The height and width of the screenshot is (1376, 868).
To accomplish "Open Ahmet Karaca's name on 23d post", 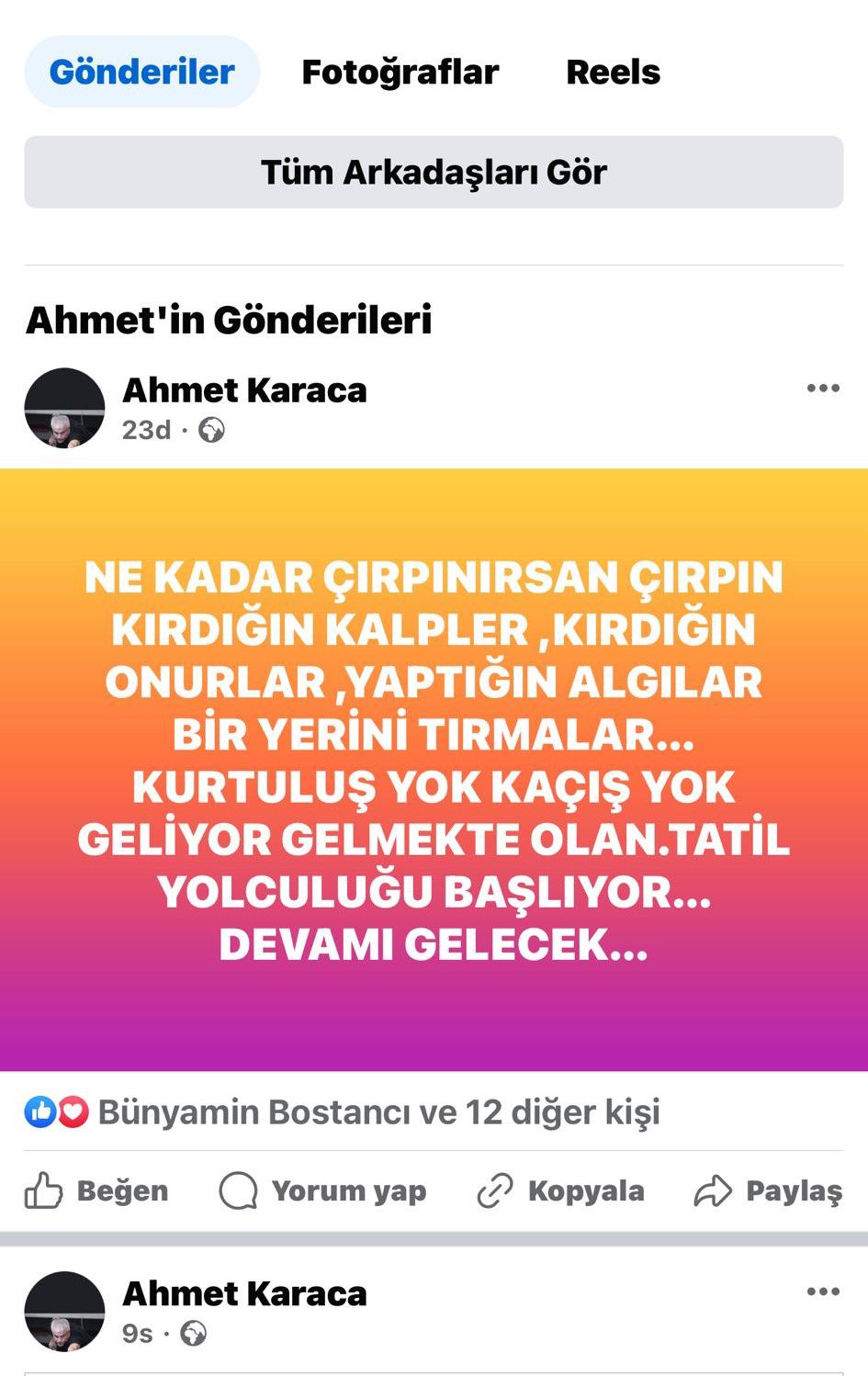I will point(244,390).
